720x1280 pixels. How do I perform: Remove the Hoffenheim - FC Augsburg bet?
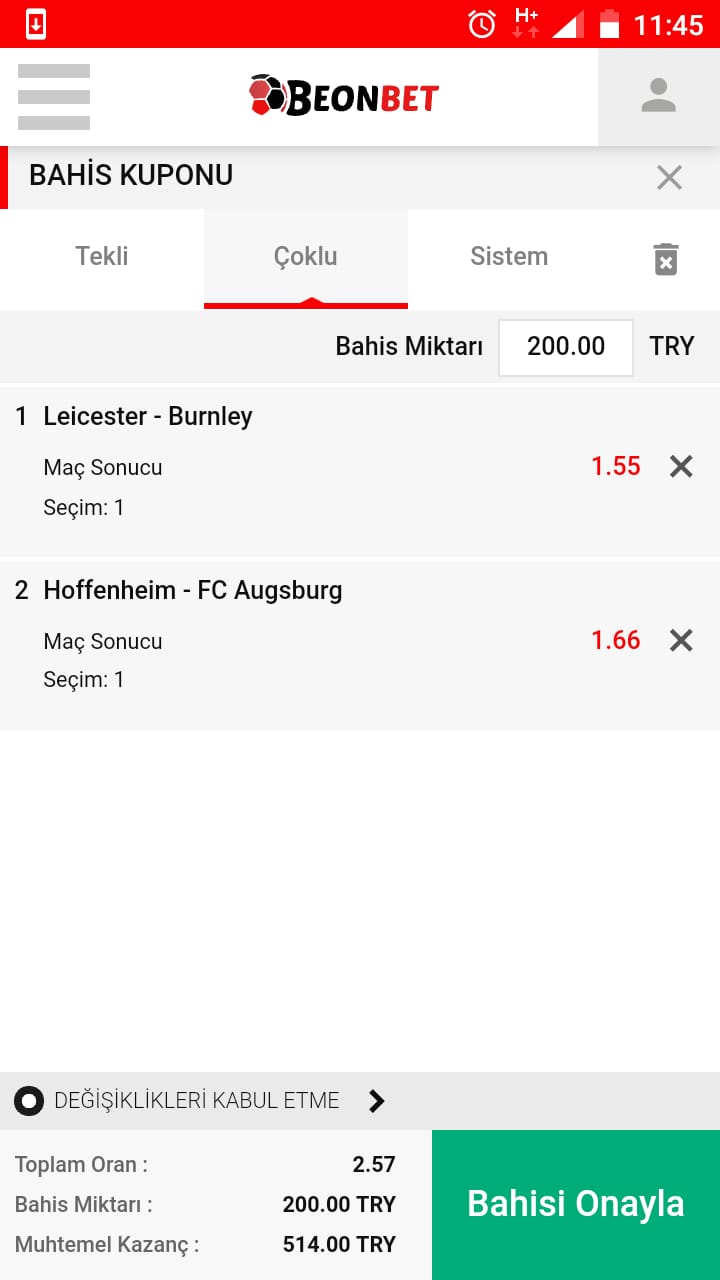[681, 640]
